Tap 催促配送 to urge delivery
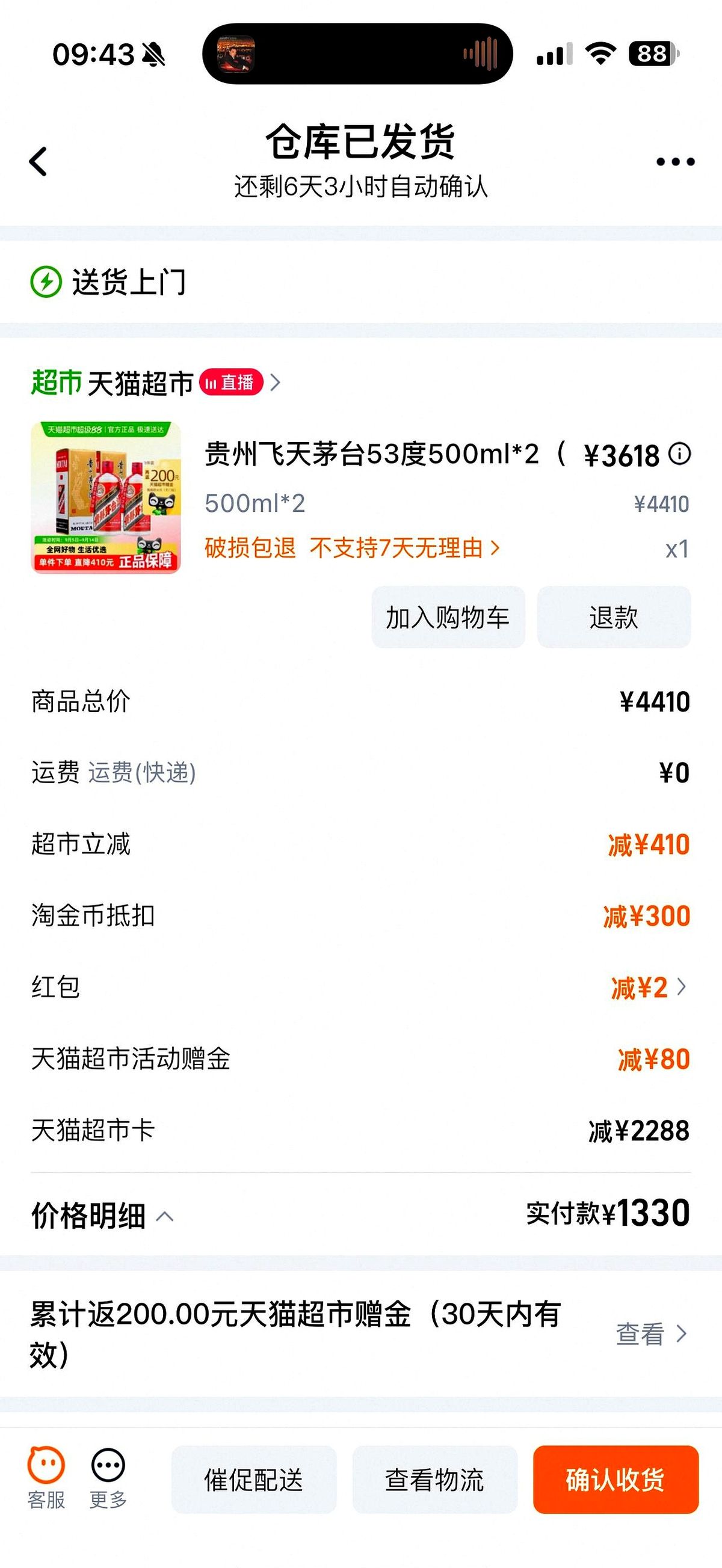 point(253,1480)
